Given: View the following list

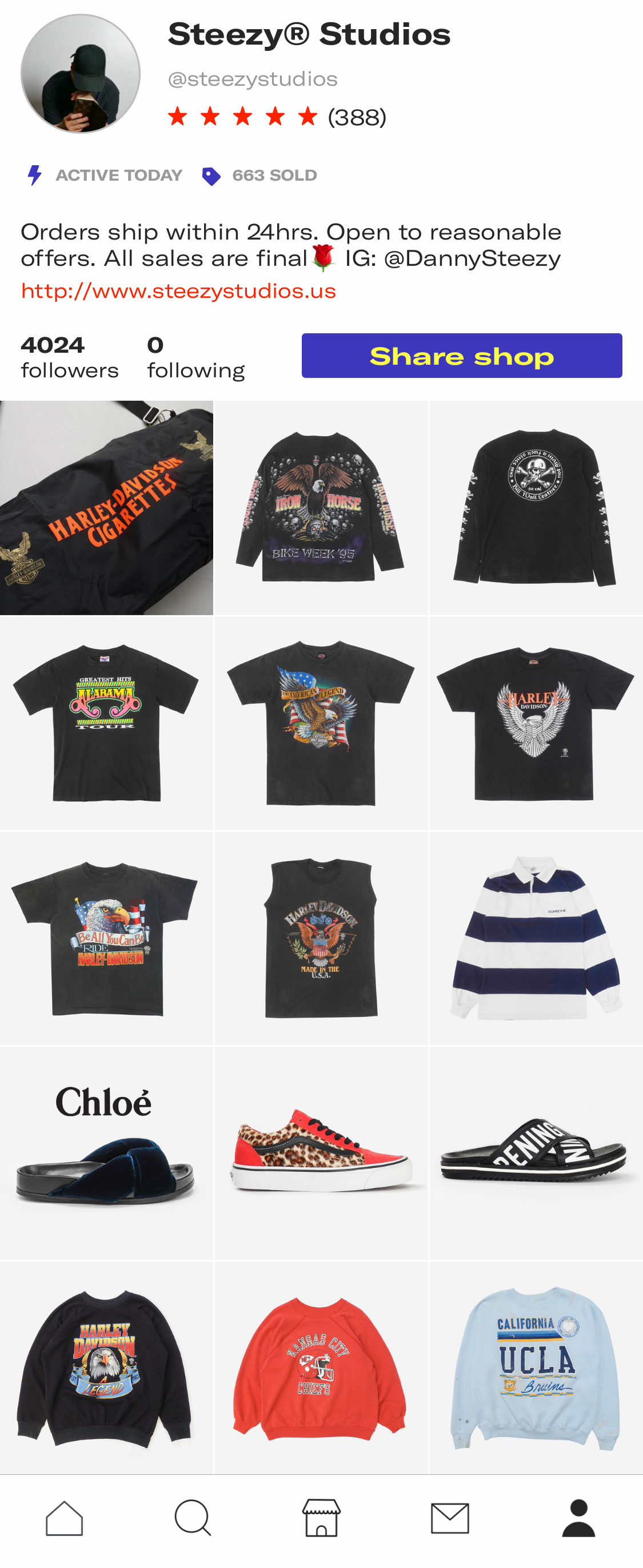Looking at the screenshot, I should 195,357.
